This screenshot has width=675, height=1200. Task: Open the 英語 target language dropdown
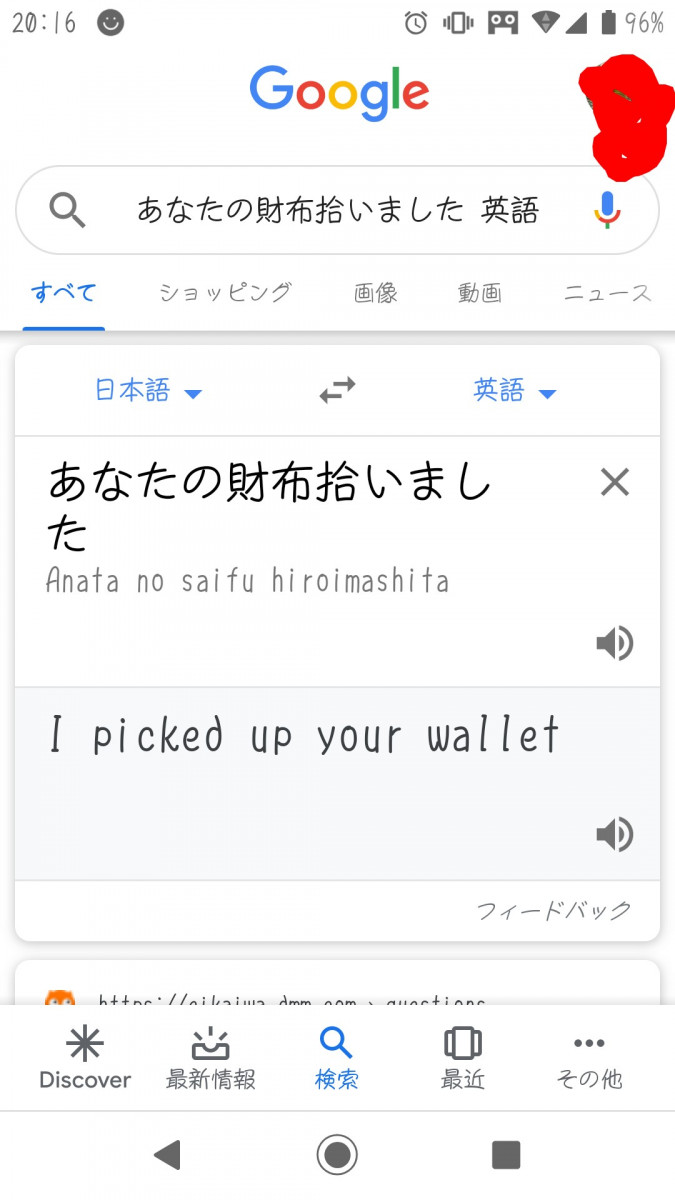tap(514, 391)
